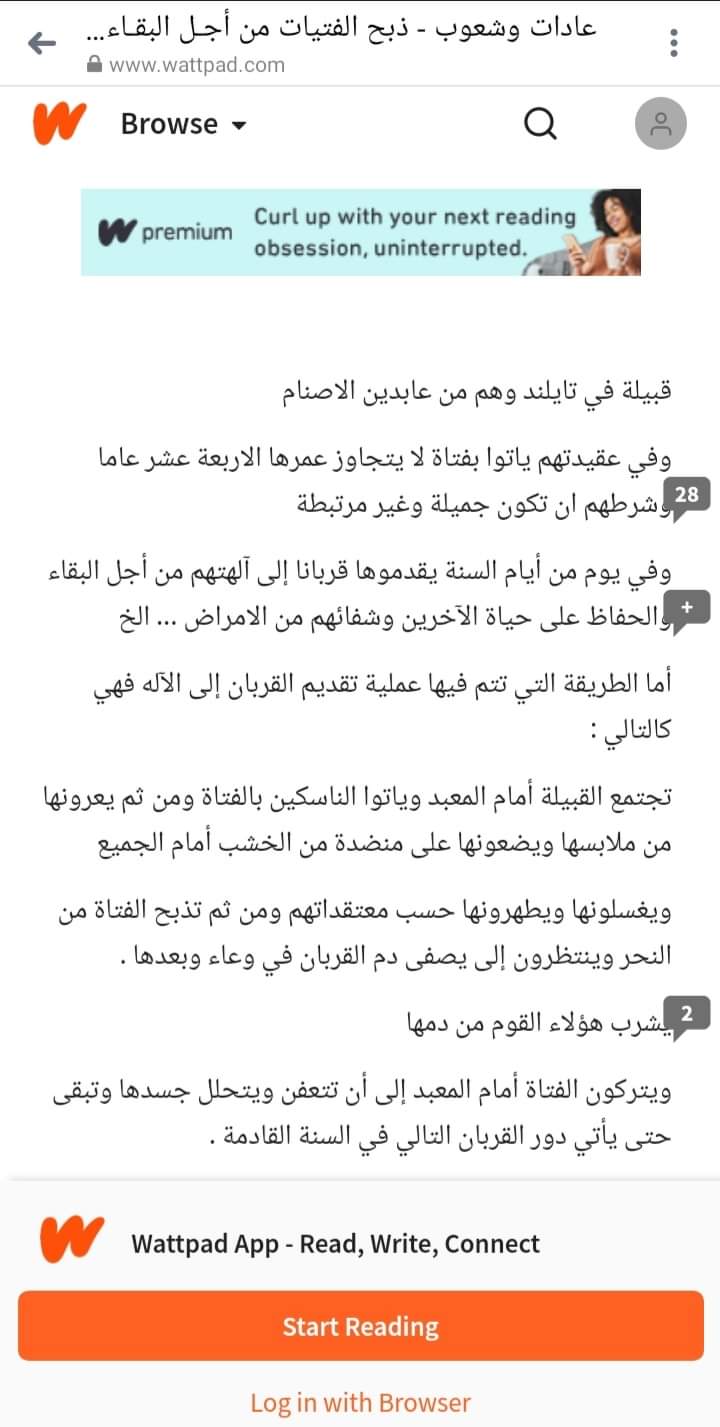The width and height of the screenshot is (720, 1427).
Task: Open the Wattpad home logo
Action: [x=58, y=124]
